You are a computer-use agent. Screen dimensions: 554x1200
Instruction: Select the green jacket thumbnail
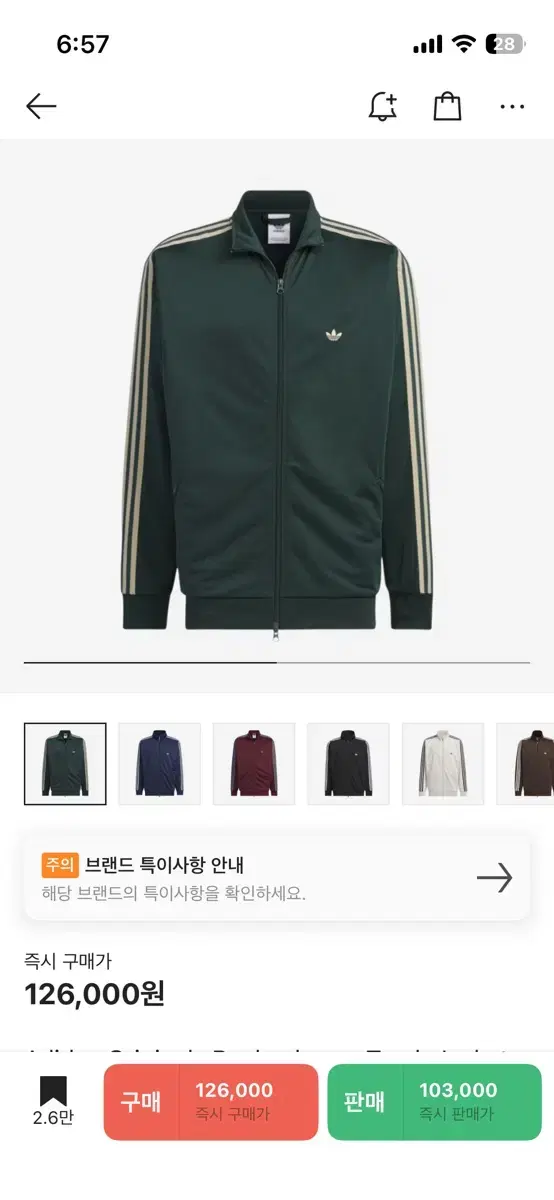65,764
